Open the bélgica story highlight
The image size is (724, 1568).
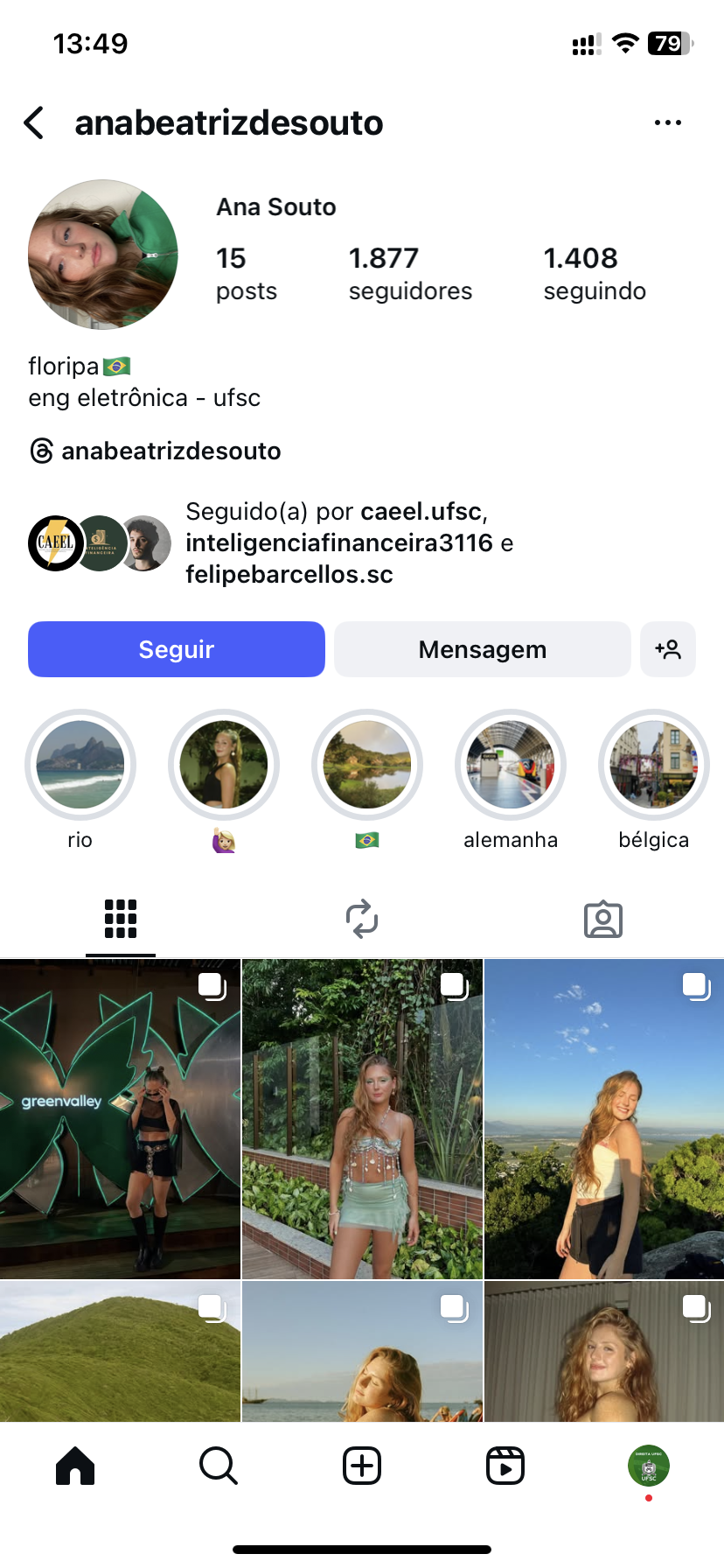(x=653, y=765)
